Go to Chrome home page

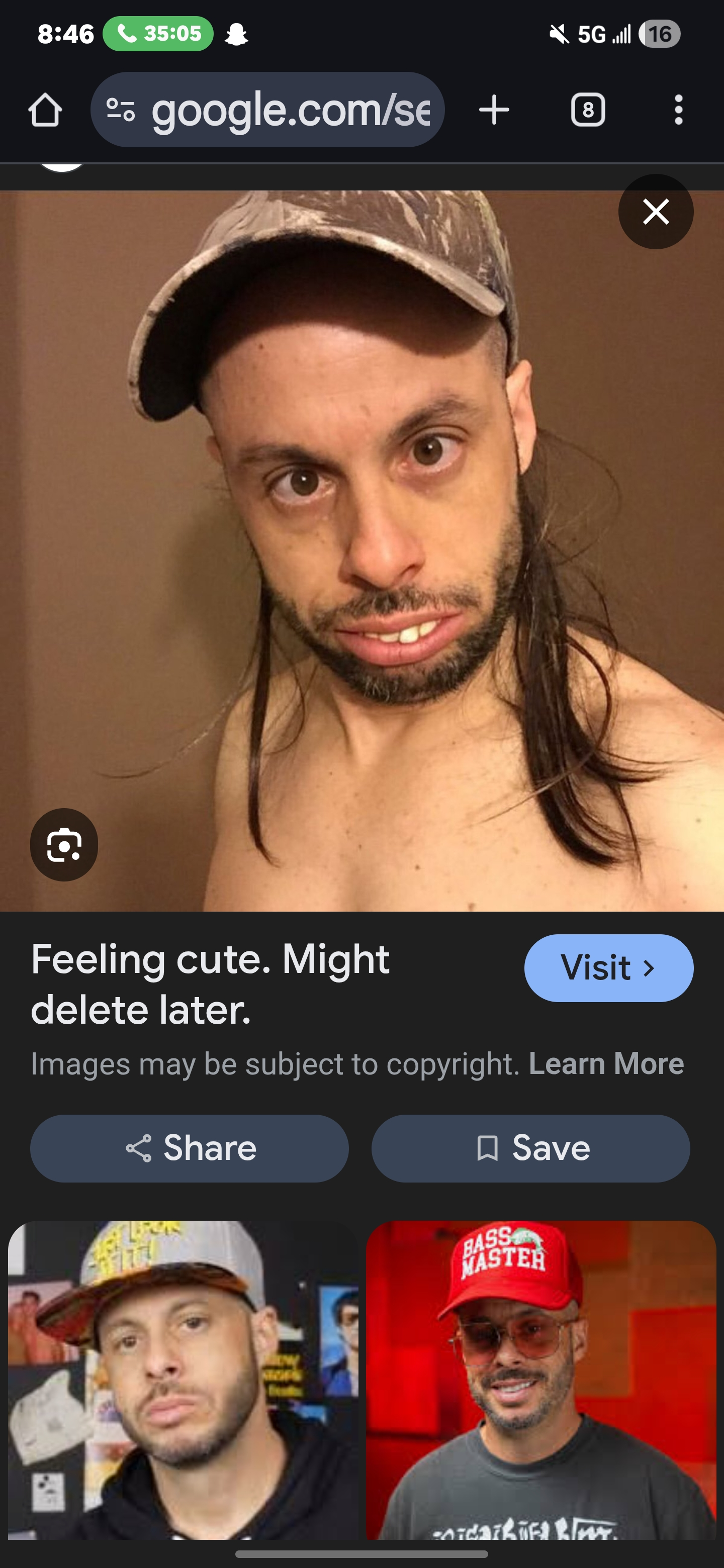coord(45,110)
